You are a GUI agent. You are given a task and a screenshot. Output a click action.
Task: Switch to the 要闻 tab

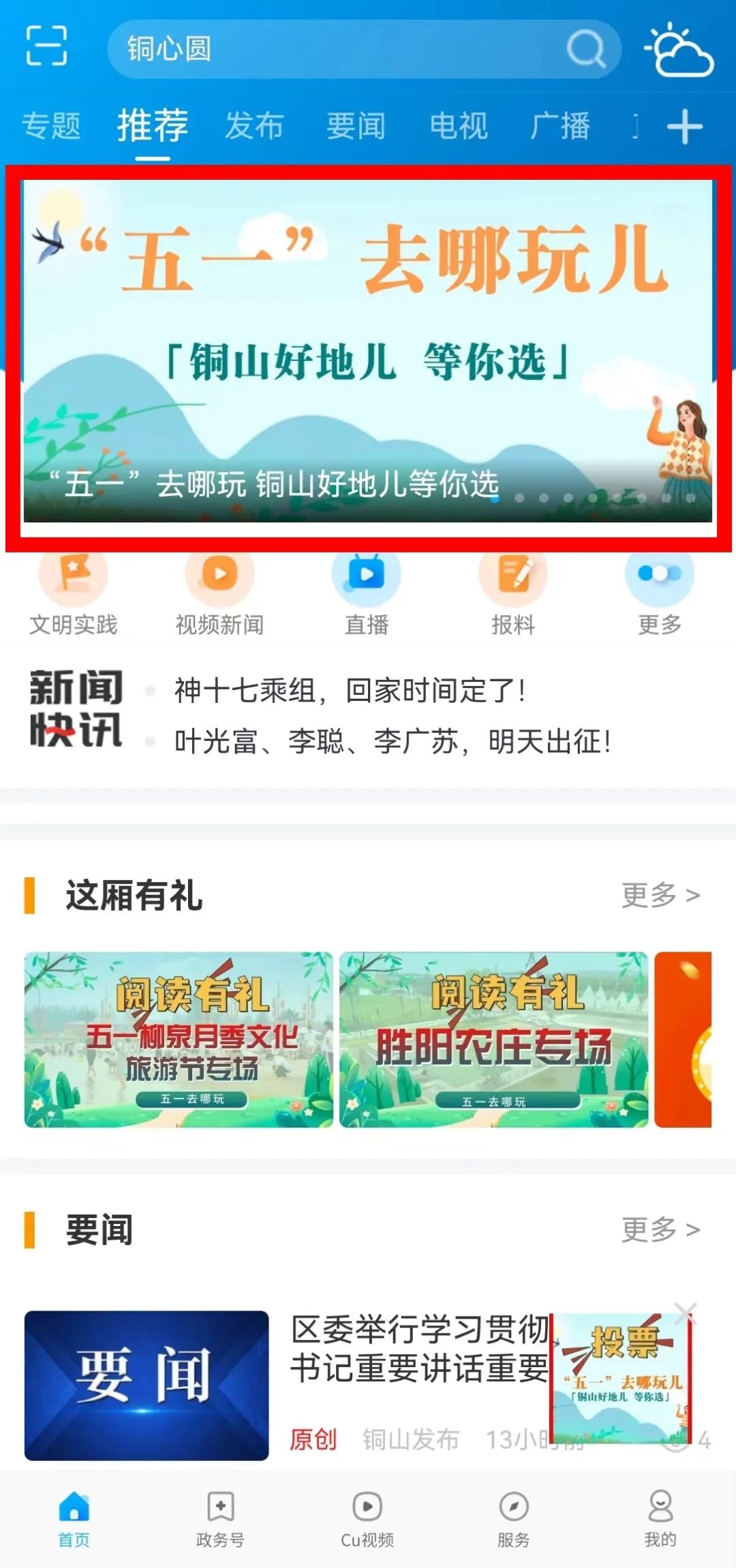[x=356, y=126]
